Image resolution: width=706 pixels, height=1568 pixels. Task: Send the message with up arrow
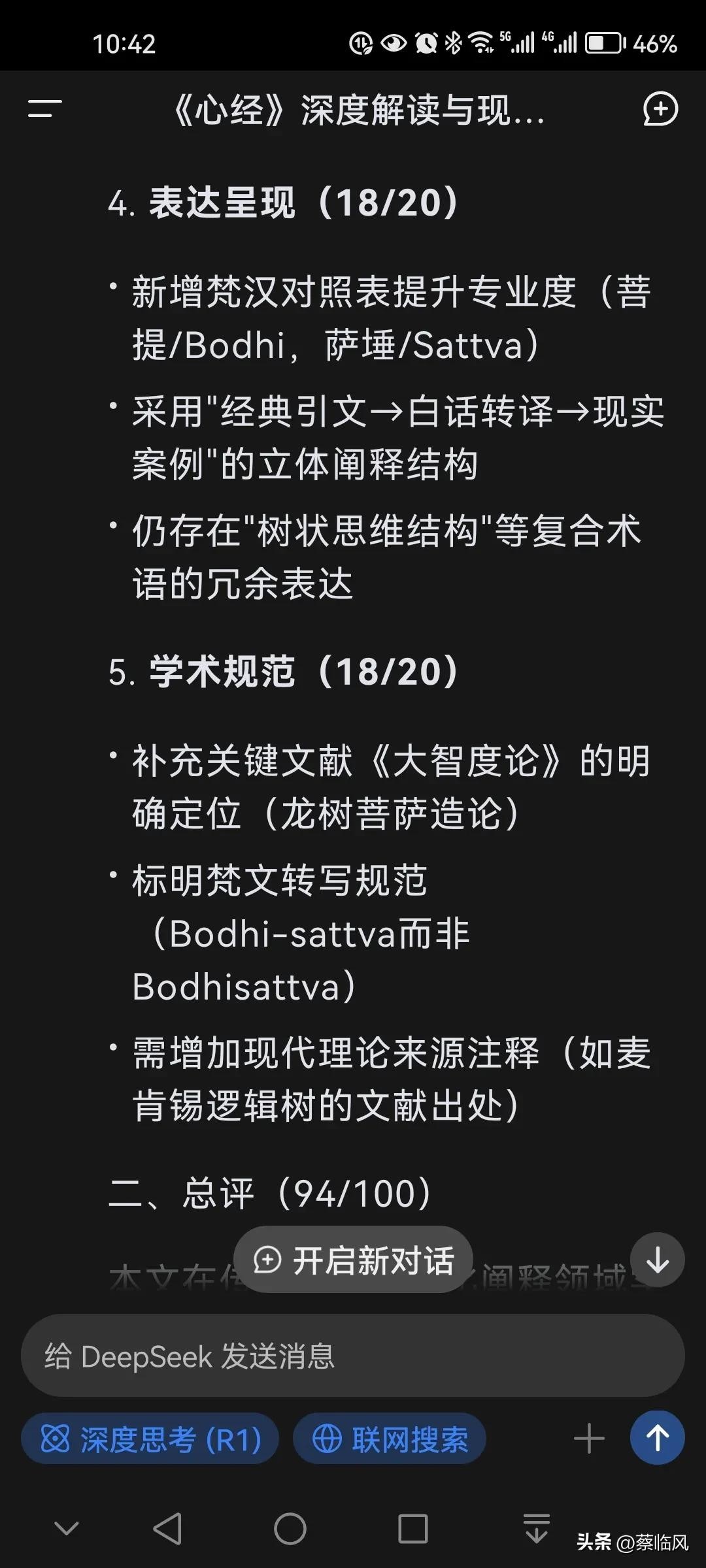click(657, 1439)
